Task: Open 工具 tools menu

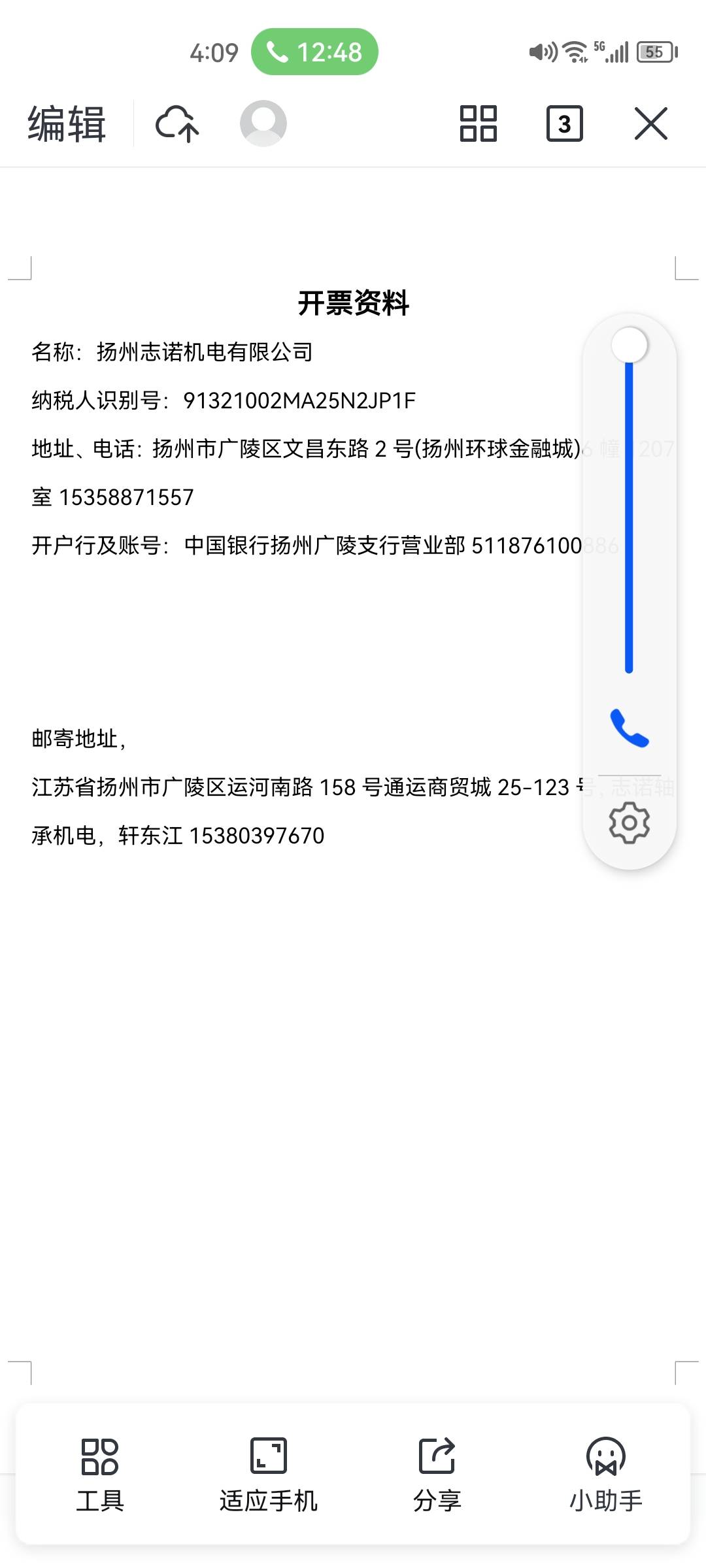Action: [100, 1475]
